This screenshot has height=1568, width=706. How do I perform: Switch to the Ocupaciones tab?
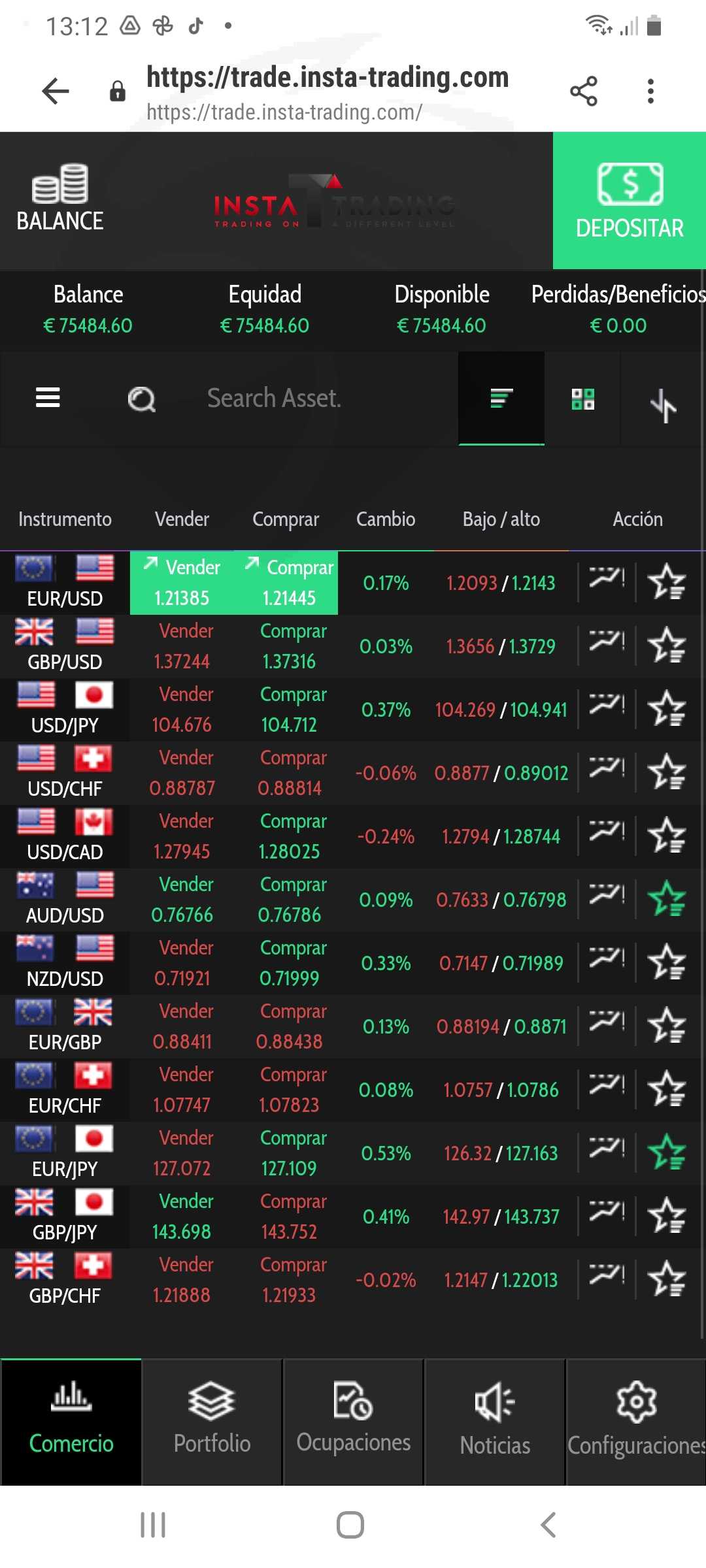tap(354, 1422)
